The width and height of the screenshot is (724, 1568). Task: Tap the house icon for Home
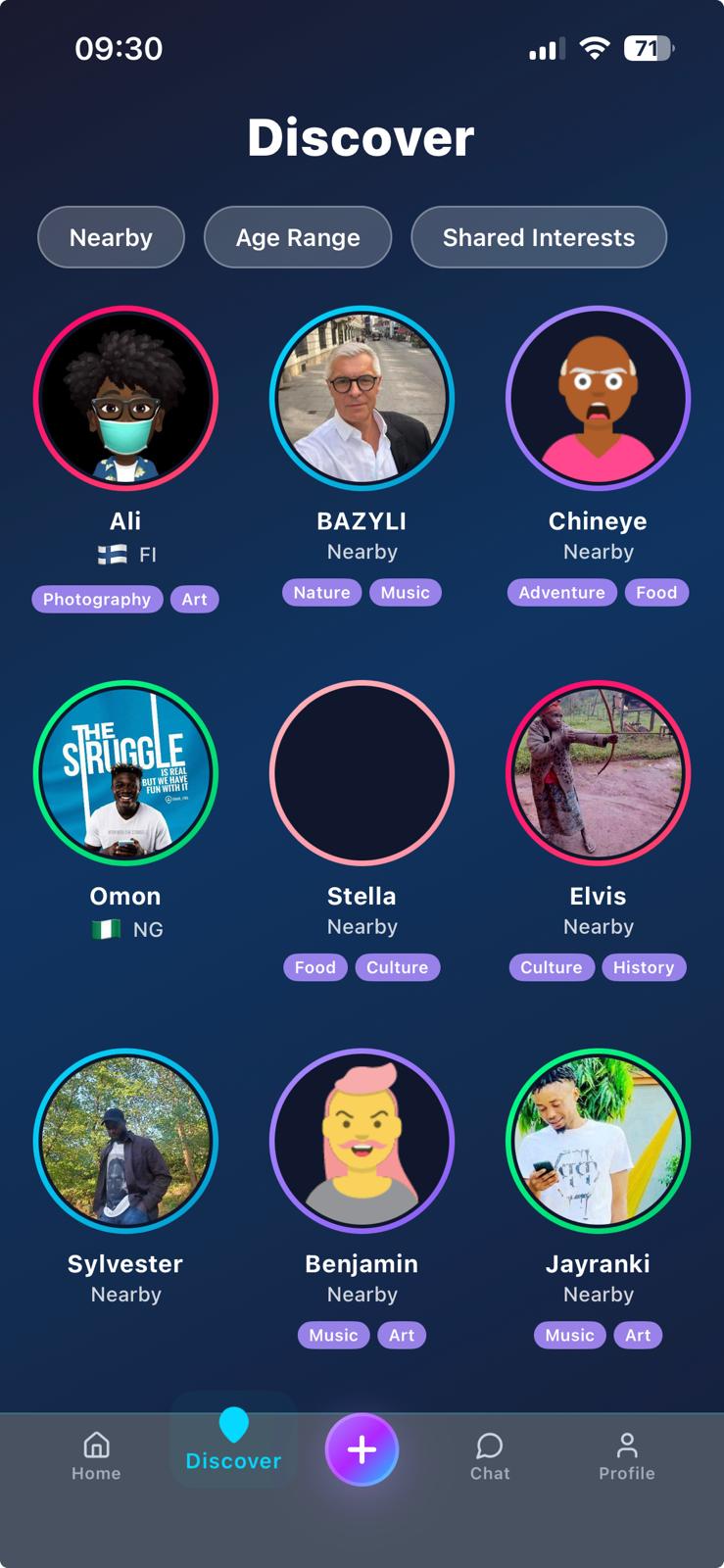click(95, 1443)
